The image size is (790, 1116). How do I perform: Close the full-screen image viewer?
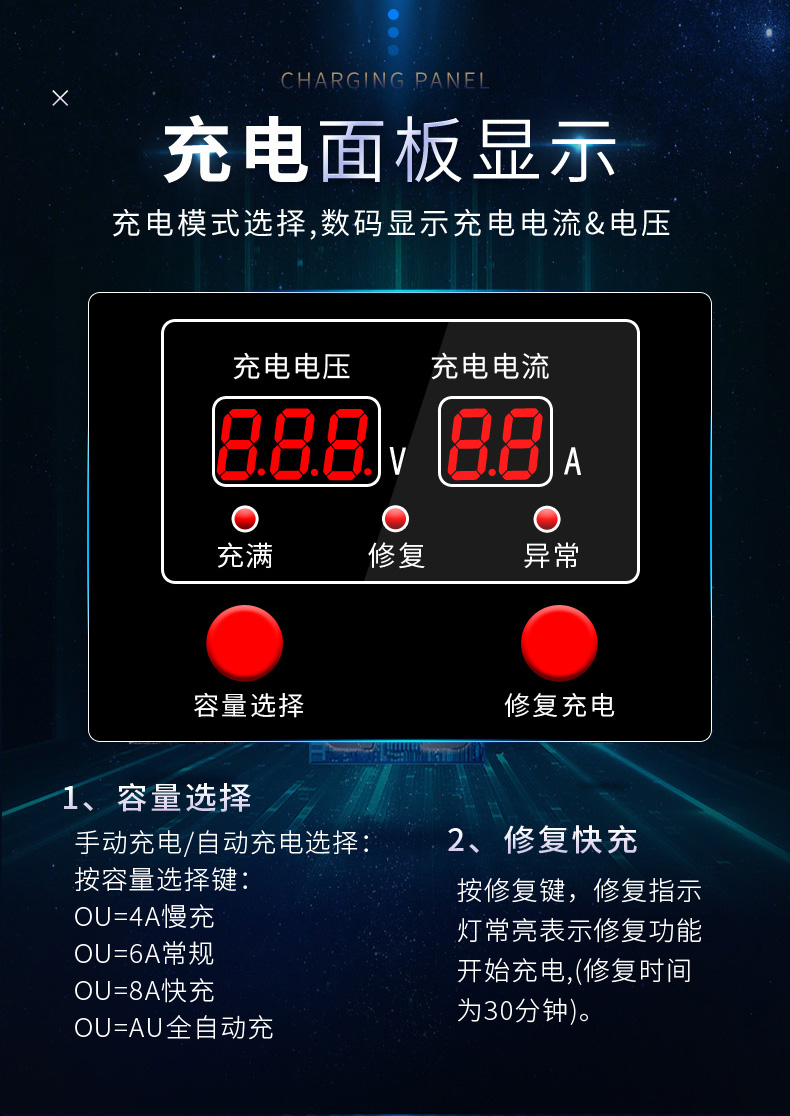60,98
